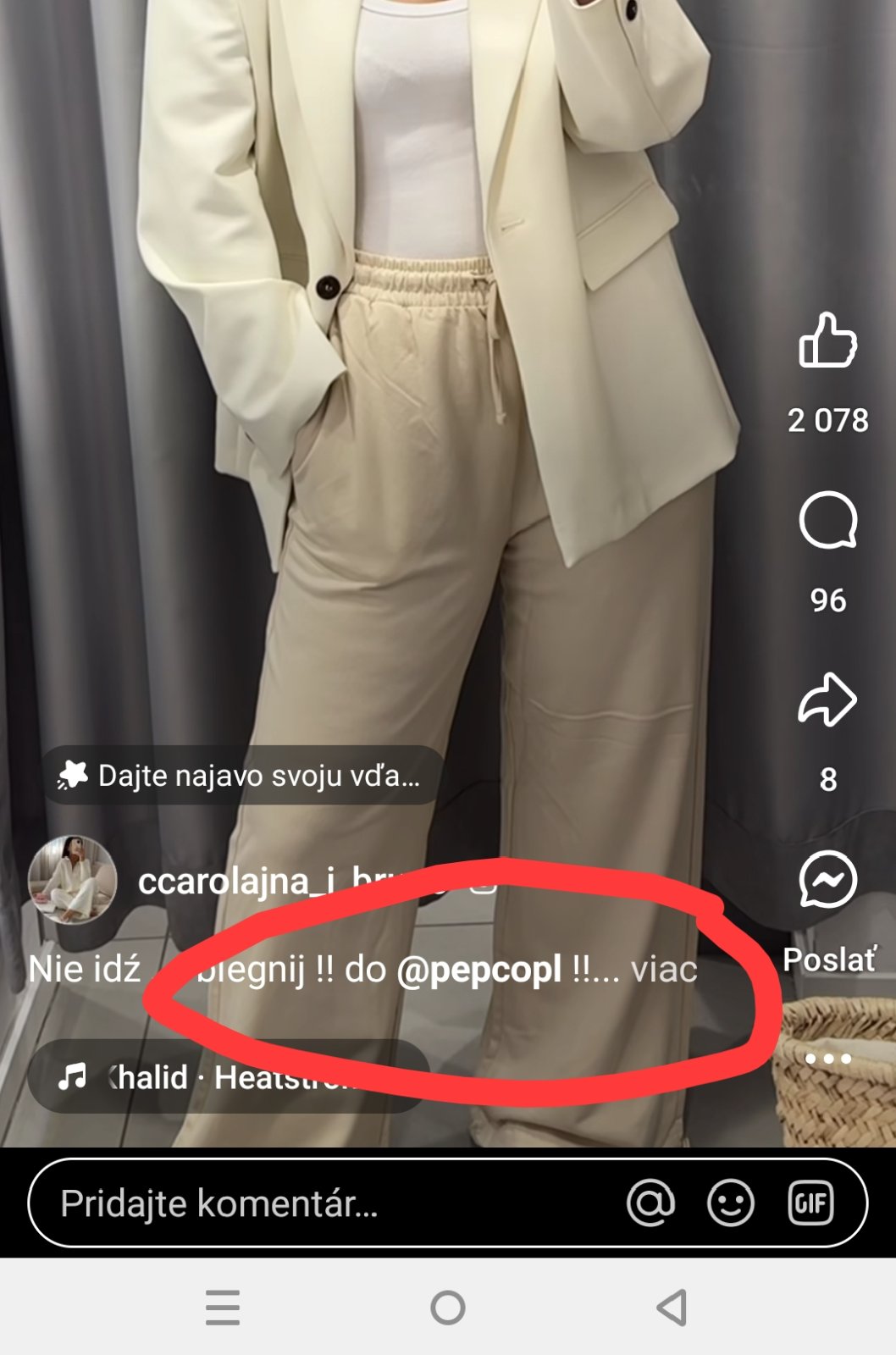Open the emoji picker in comment box

click(730, 1203)
